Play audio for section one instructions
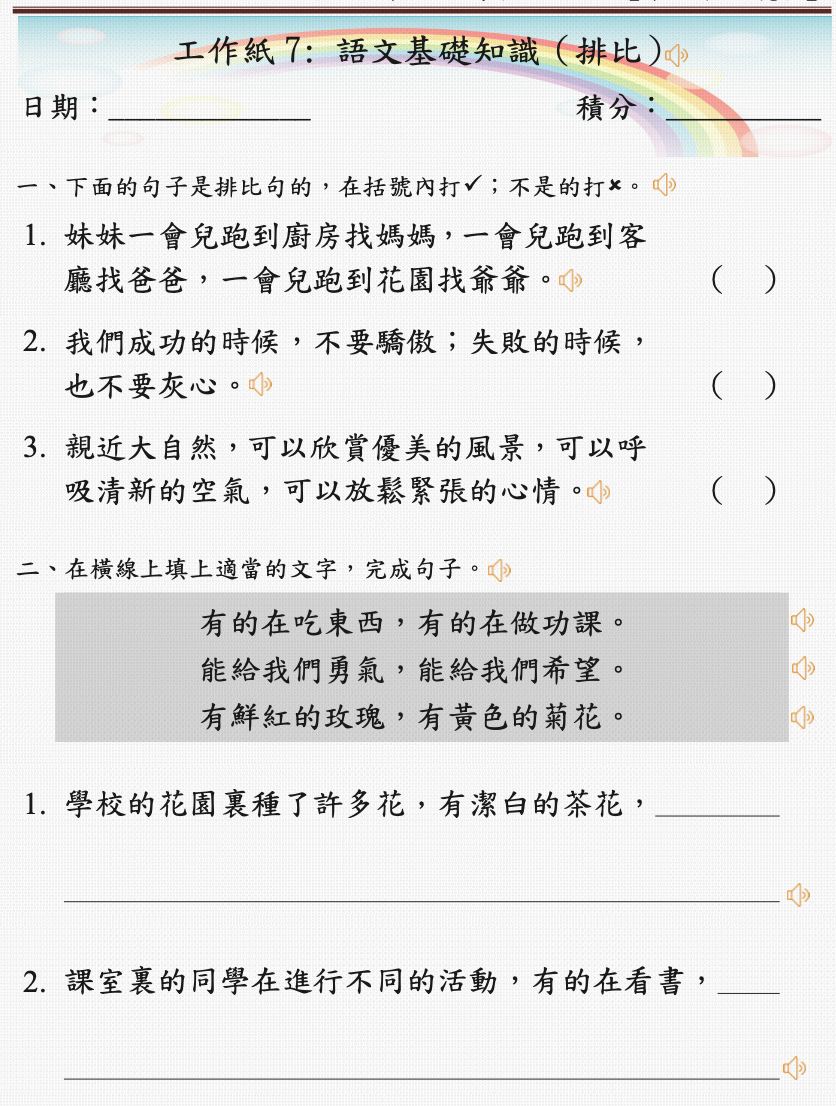Viewport: 836px width, 1106px height. pyautogui.click(x=664, y=185)
